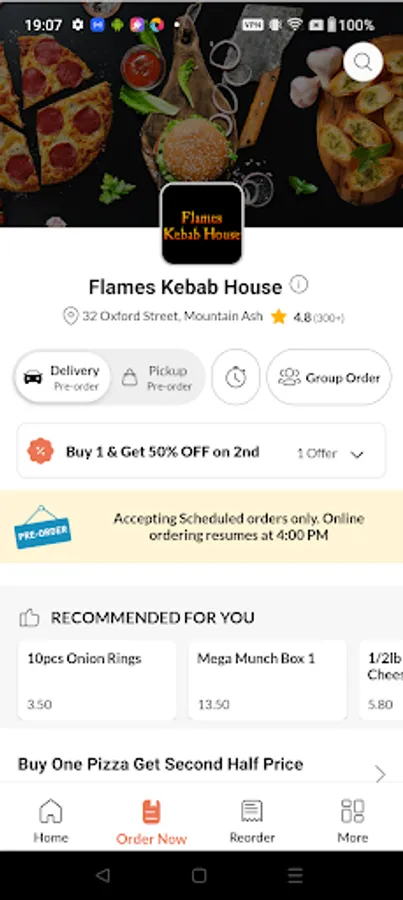
Task: Open Buy One Pizza Get Second Half Price
Action: 202,765
